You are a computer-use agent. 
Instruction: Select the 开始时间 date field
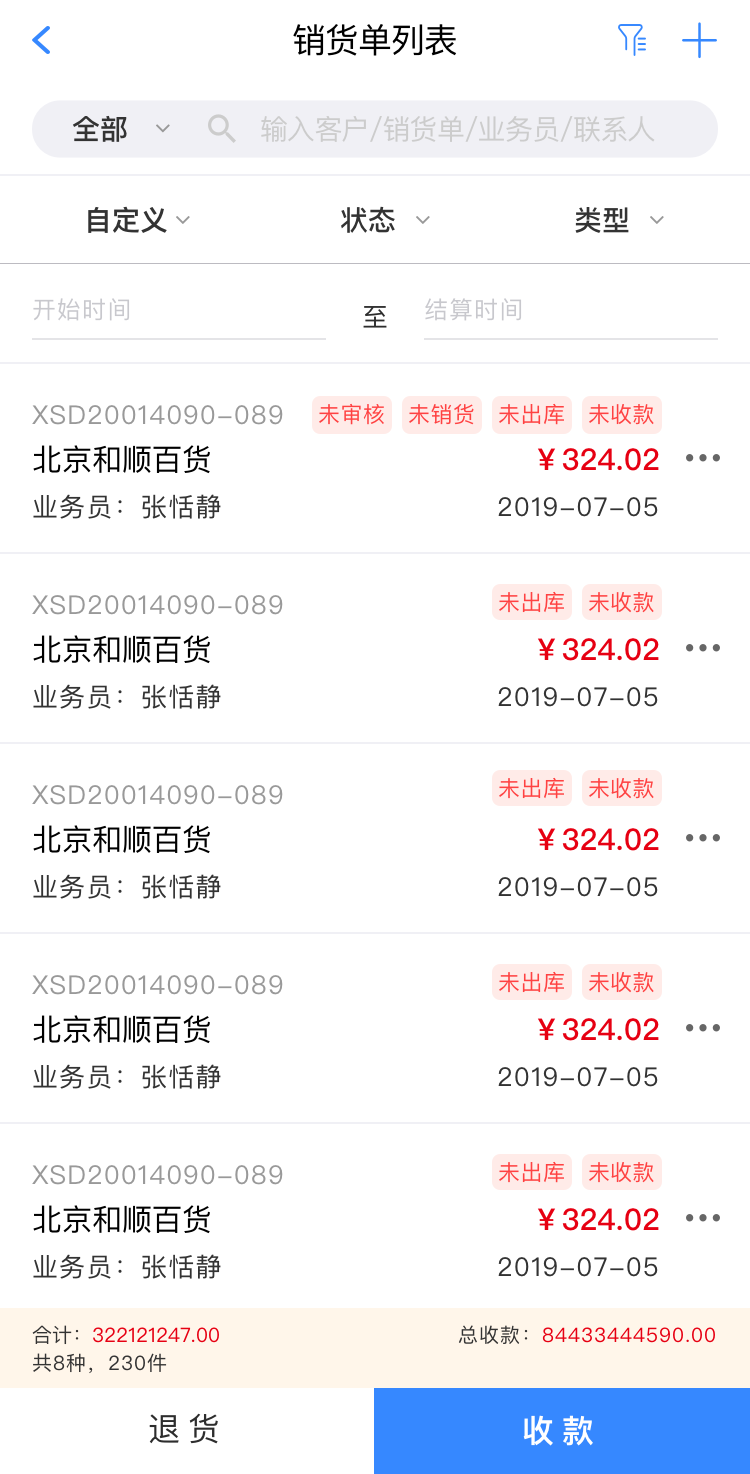178,310
